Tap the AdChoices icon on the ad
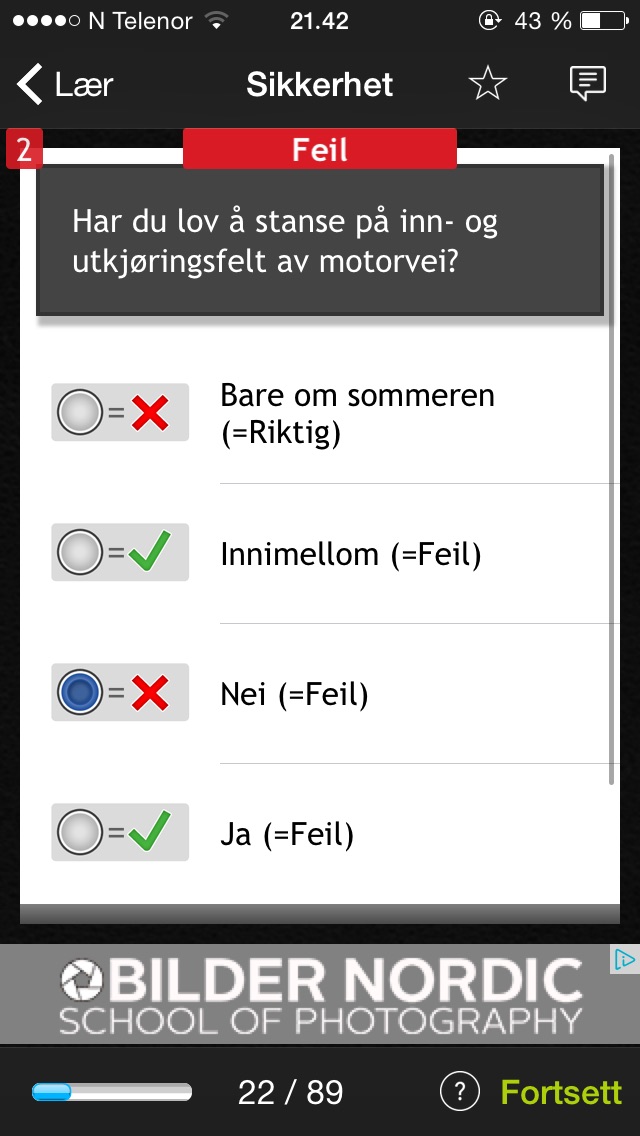640x1136 pixels. pos(624,959)
